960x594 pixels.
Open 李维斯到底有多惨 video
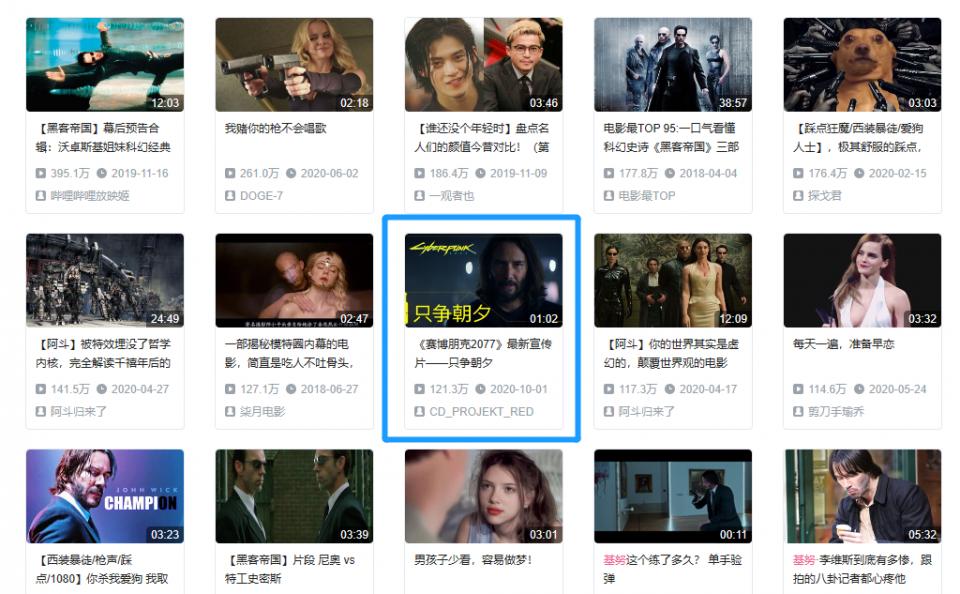tap(862, 496)
